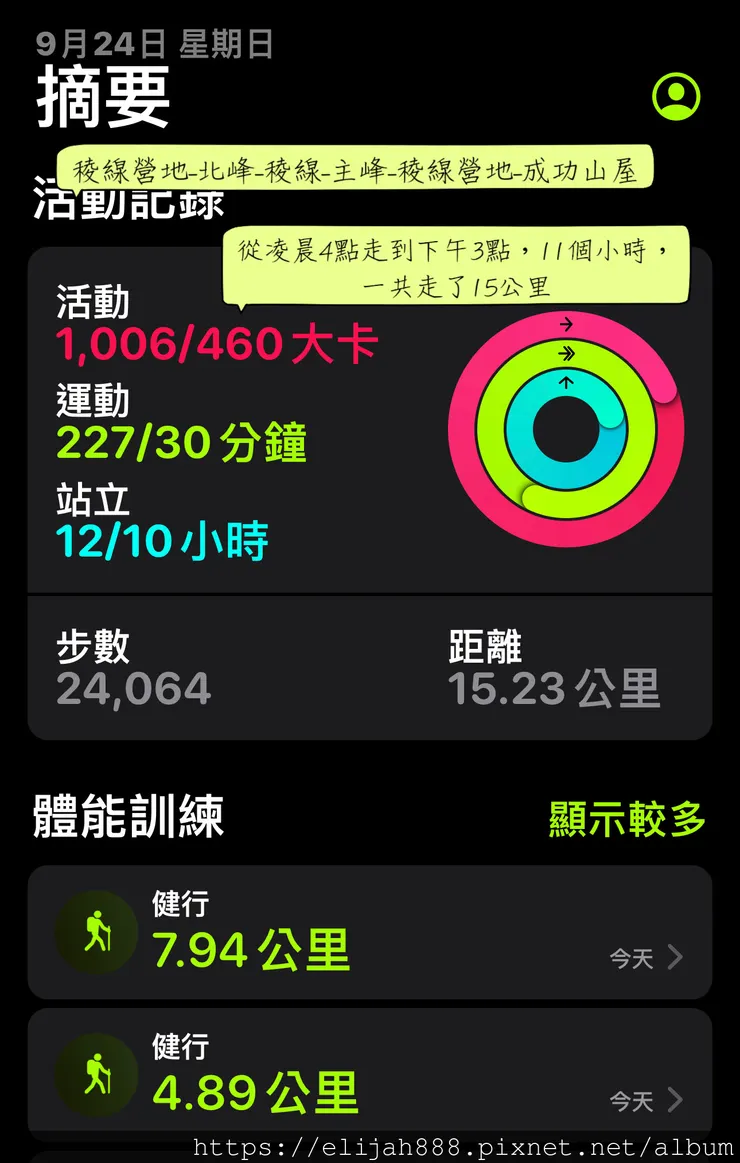740x1163 pixels.
Task: Tap 顯示較多 to show more workouts
Action: click(x=627, y=819)
